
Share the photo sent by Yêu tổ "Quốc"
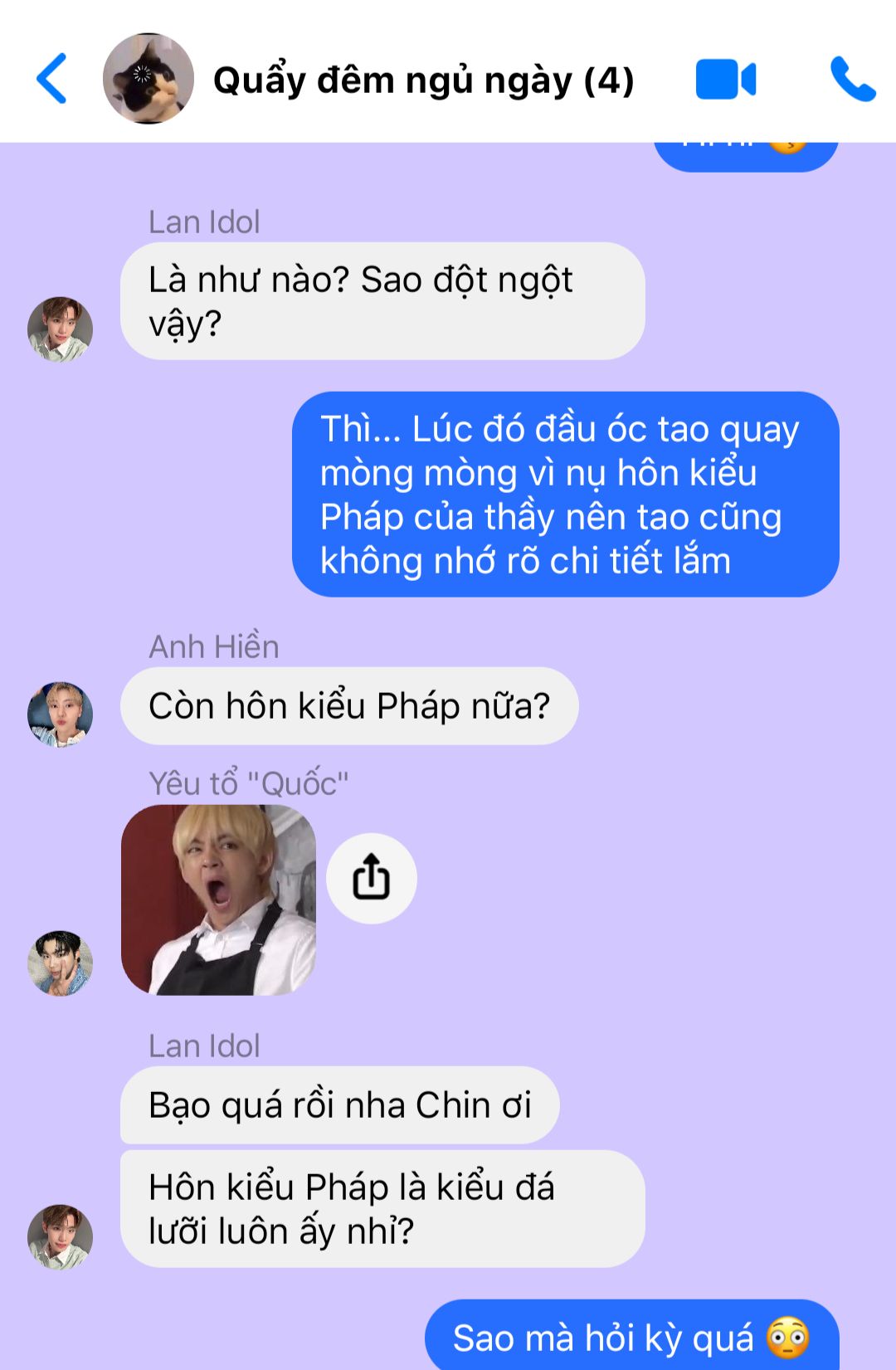click(x=371, y=878)
